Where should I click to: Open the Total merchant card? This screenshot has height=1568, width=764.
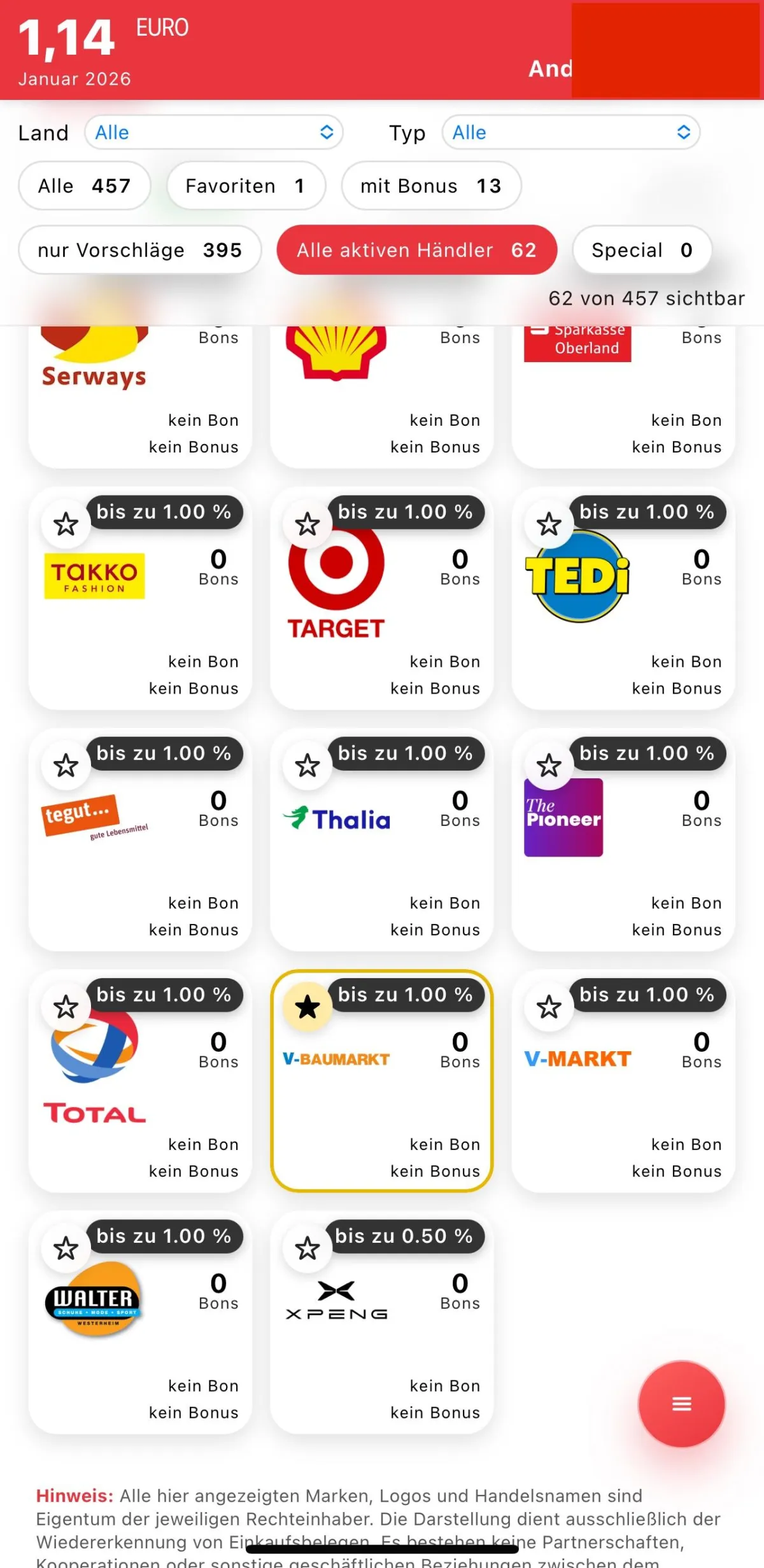tap(140, 1095)
